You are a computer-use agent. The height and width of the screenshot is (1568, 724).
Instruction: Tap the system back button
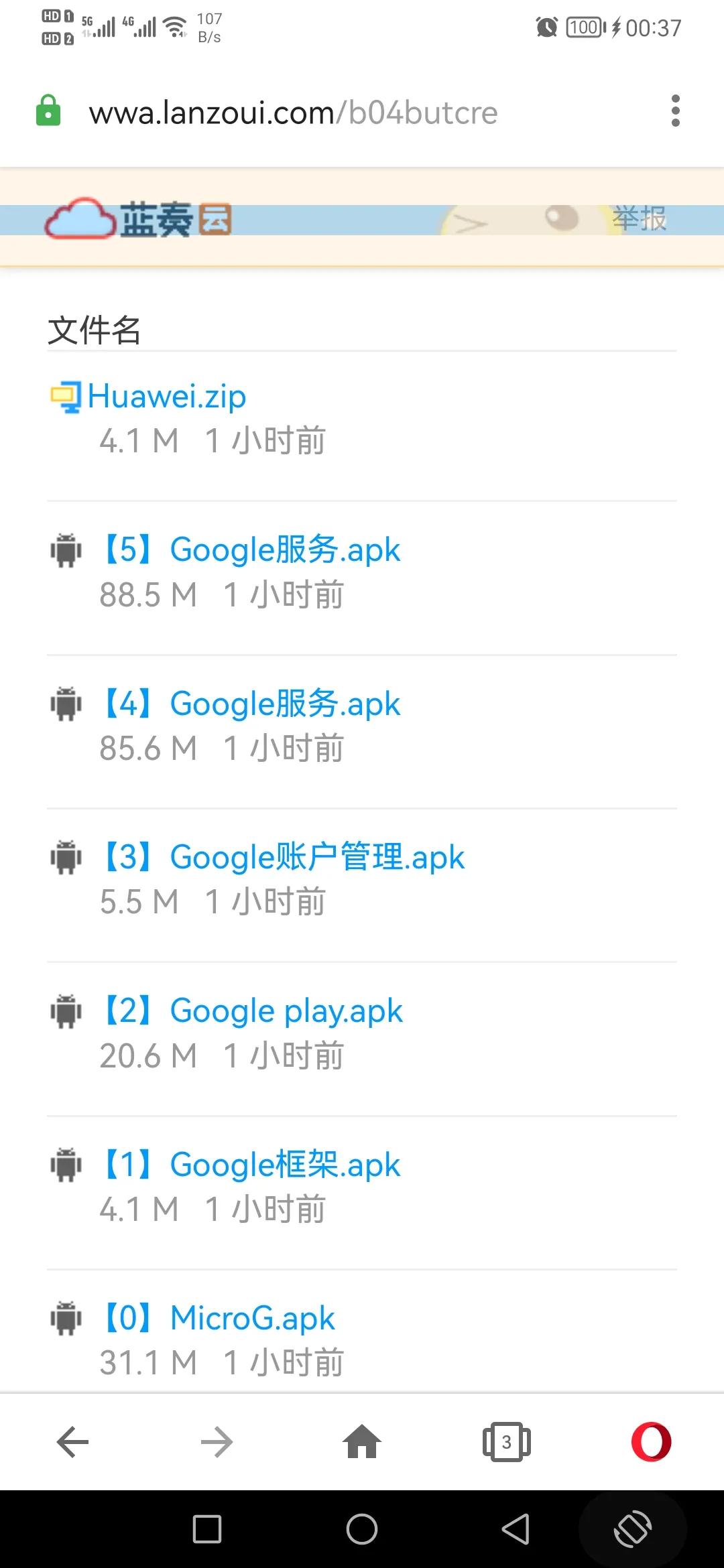[x=516, y=1529]
